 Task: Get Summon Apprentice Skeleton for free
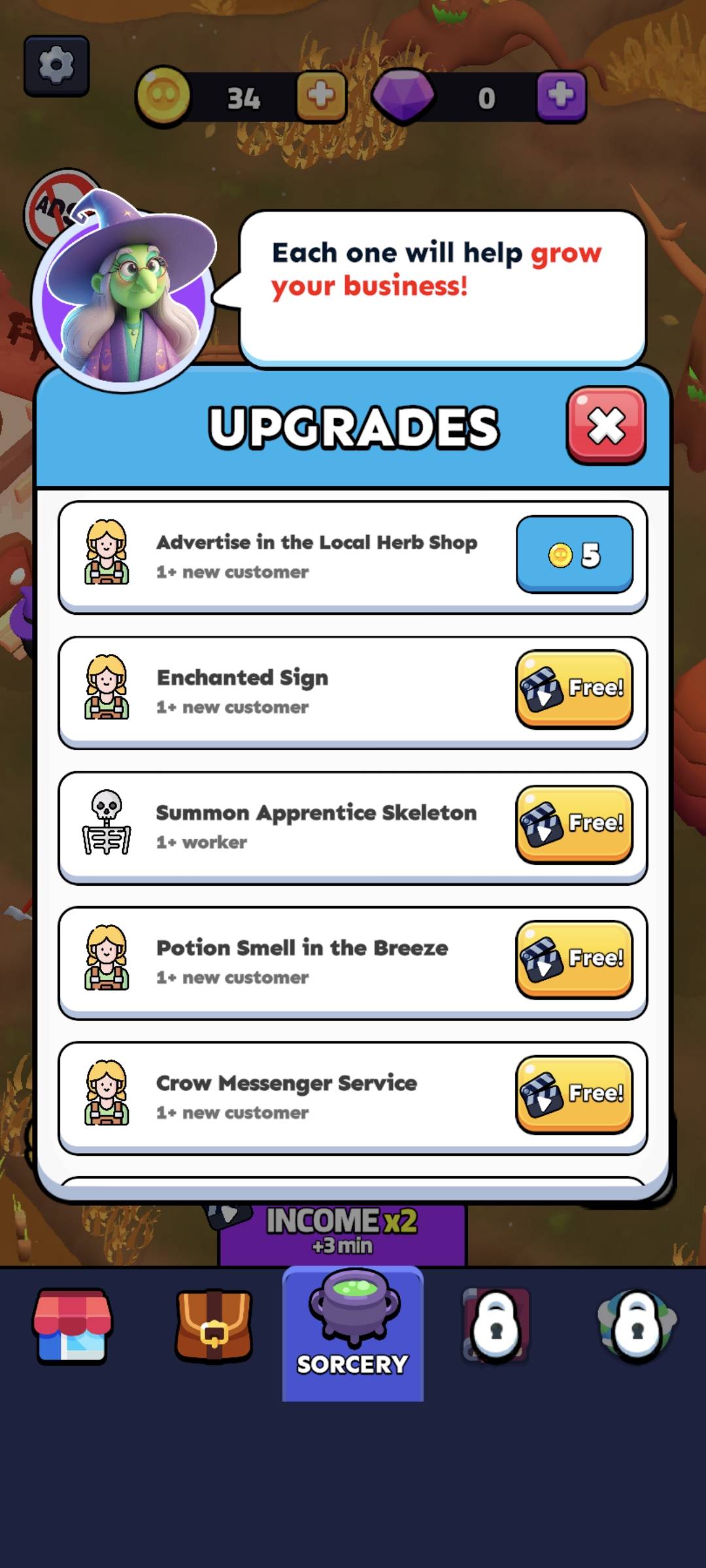click(x=574, y=824)
